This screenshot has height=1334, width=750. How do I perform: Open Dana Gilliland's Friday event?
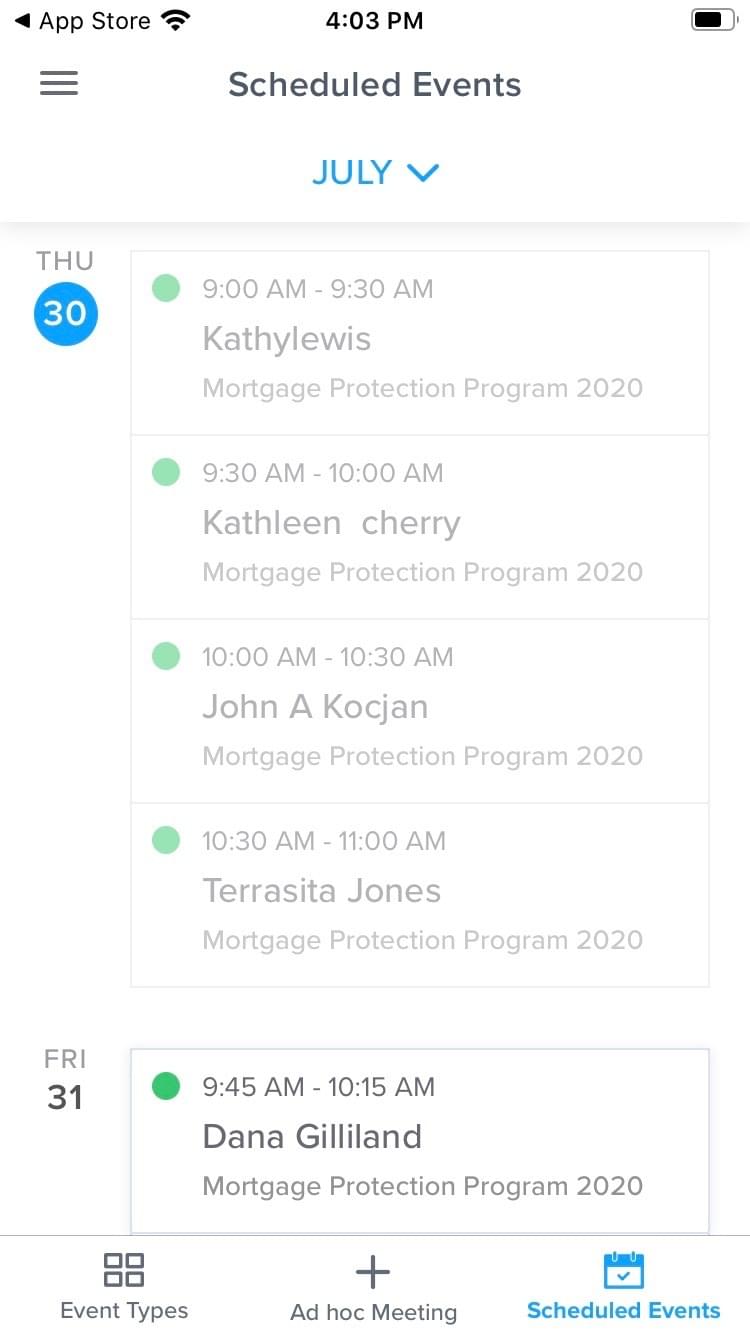tap(420, 1138)
